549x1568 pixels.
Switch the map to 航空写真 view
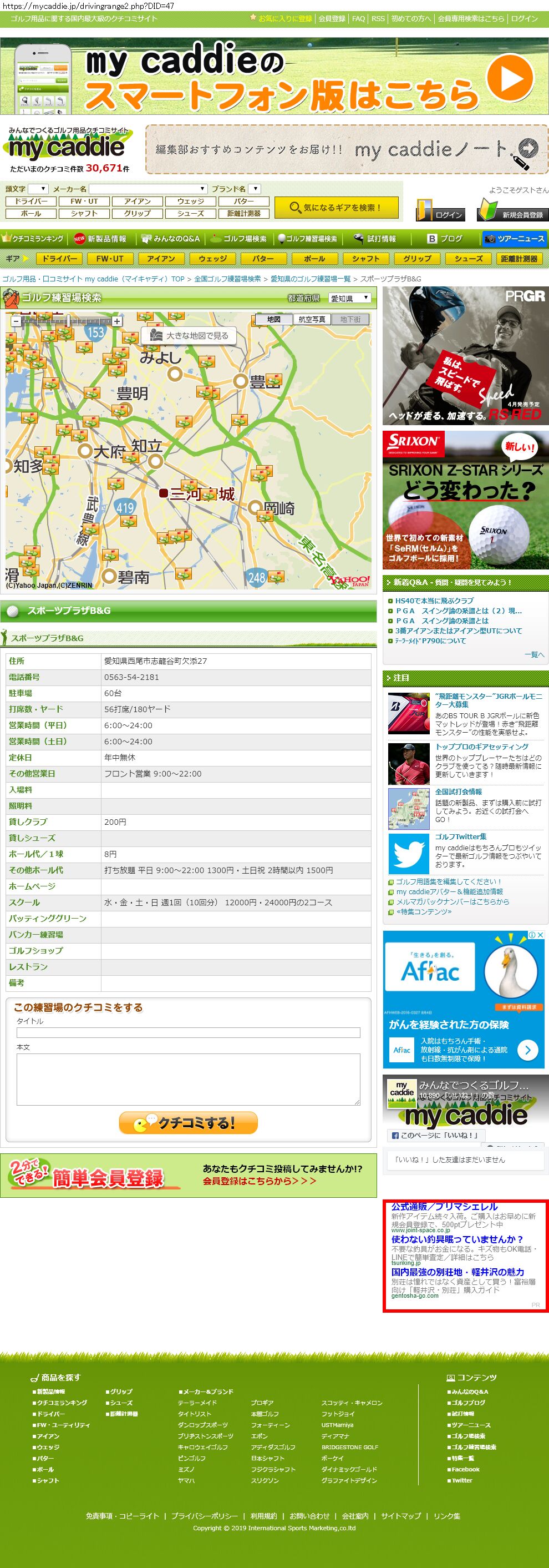312,320
